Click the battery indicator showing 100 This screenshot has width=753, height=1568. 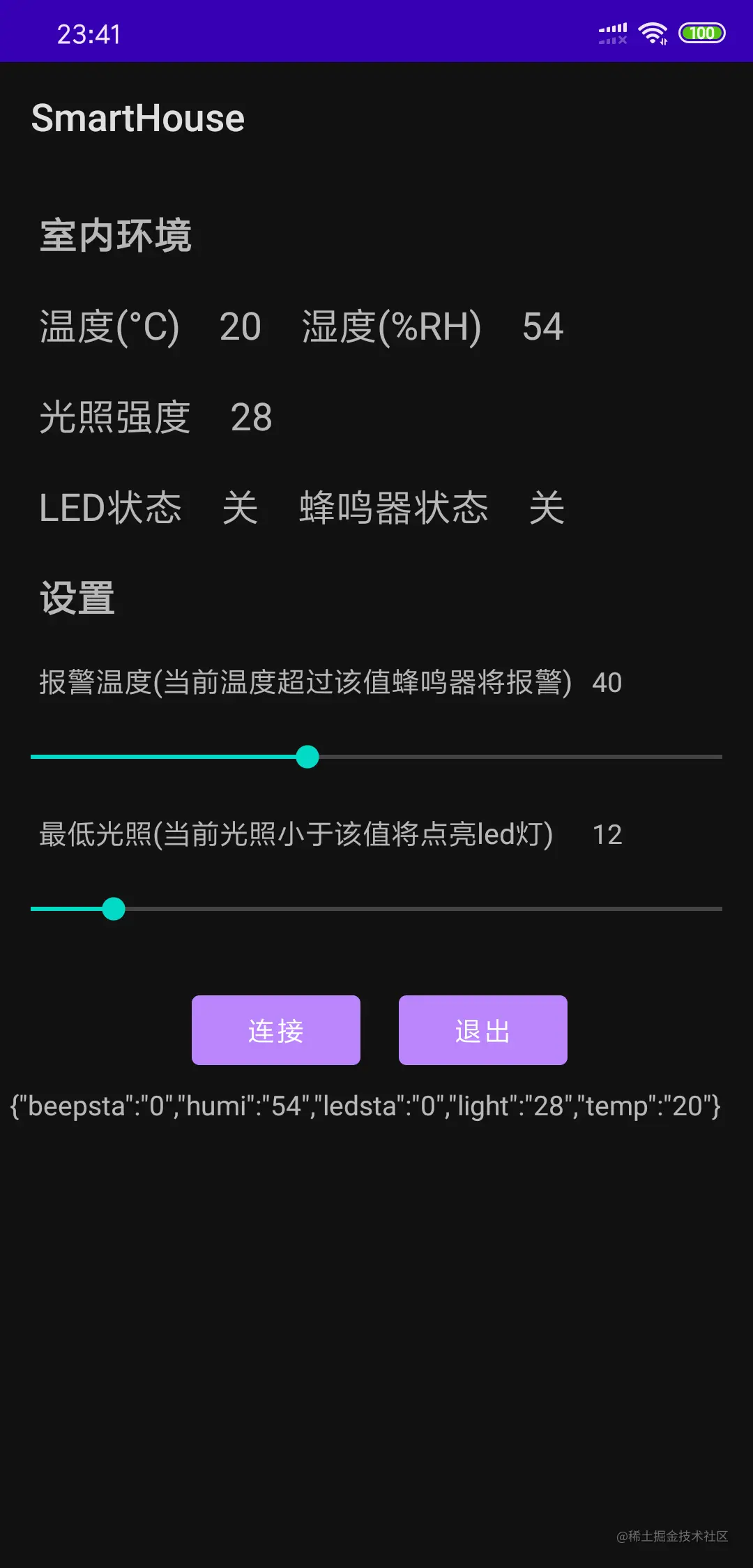pyautogui.click(x=701, y=33)
